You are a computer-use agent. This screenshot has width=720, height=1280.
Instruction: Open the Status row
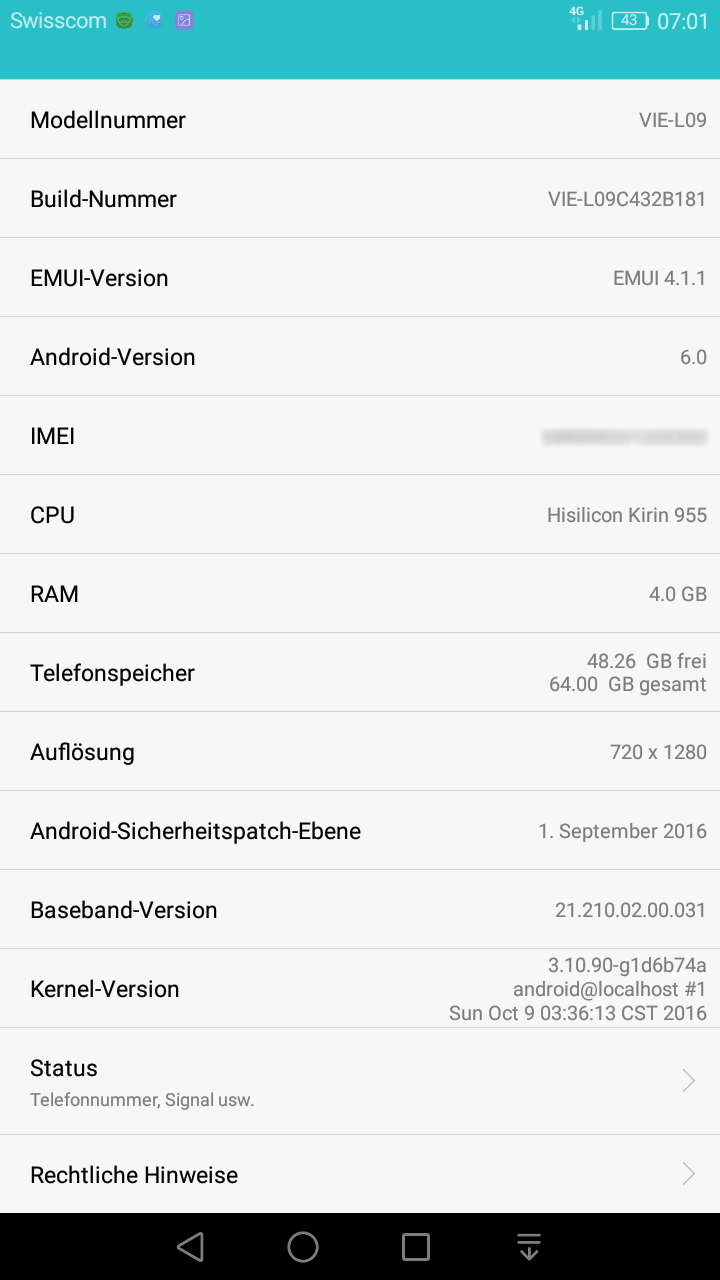[360, 1081]
